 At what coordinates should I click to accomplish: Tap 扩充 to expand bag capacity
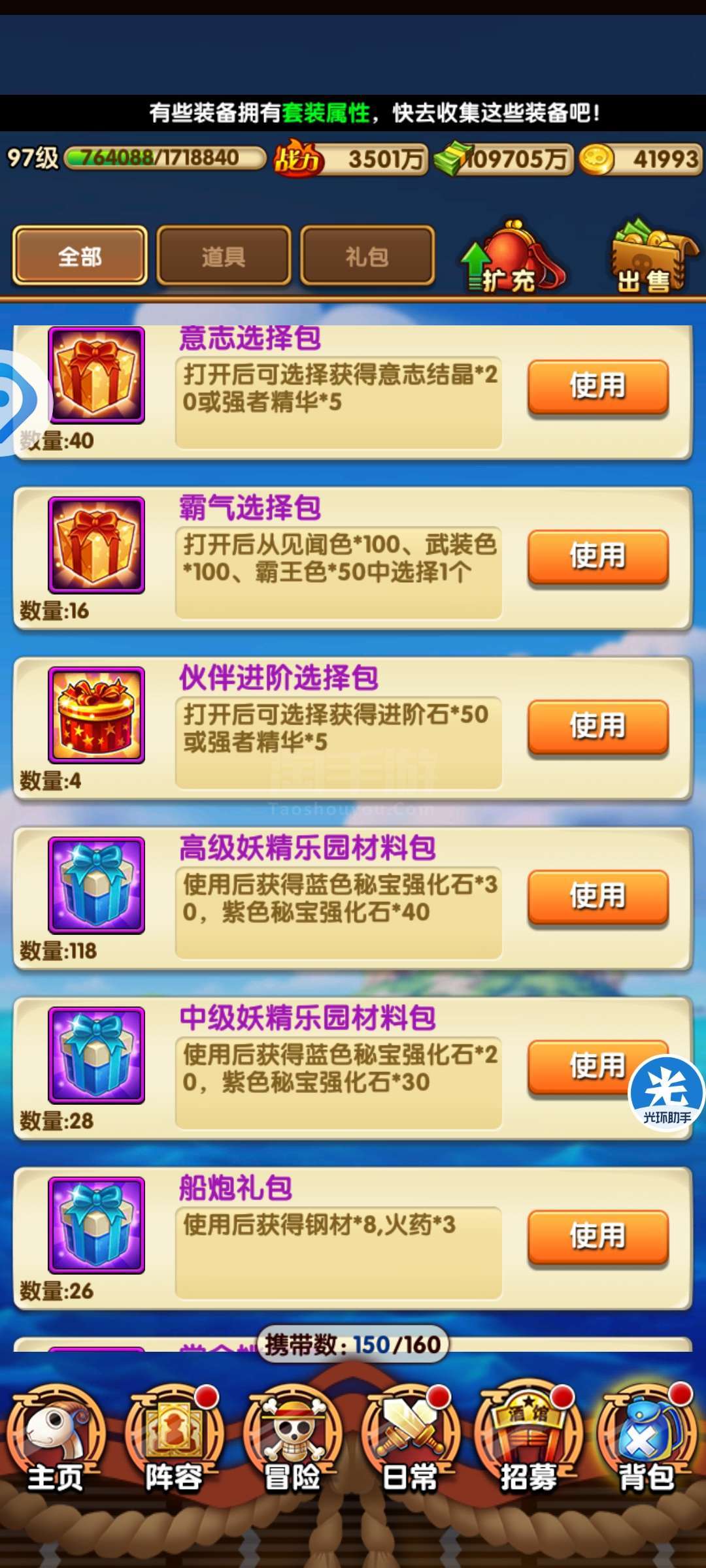pos(512,258)
